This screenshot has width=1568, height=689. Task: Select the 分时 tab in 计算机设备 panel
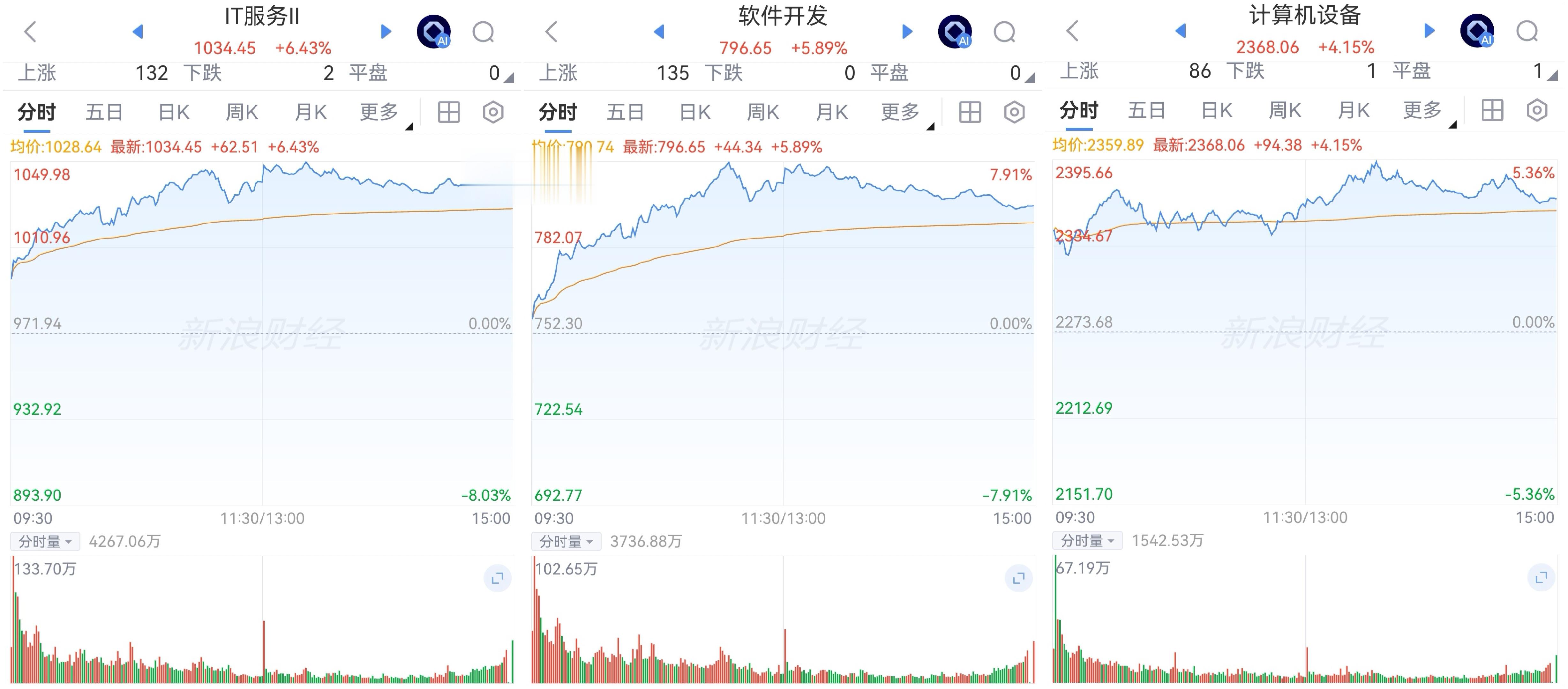pos(1079,110)
